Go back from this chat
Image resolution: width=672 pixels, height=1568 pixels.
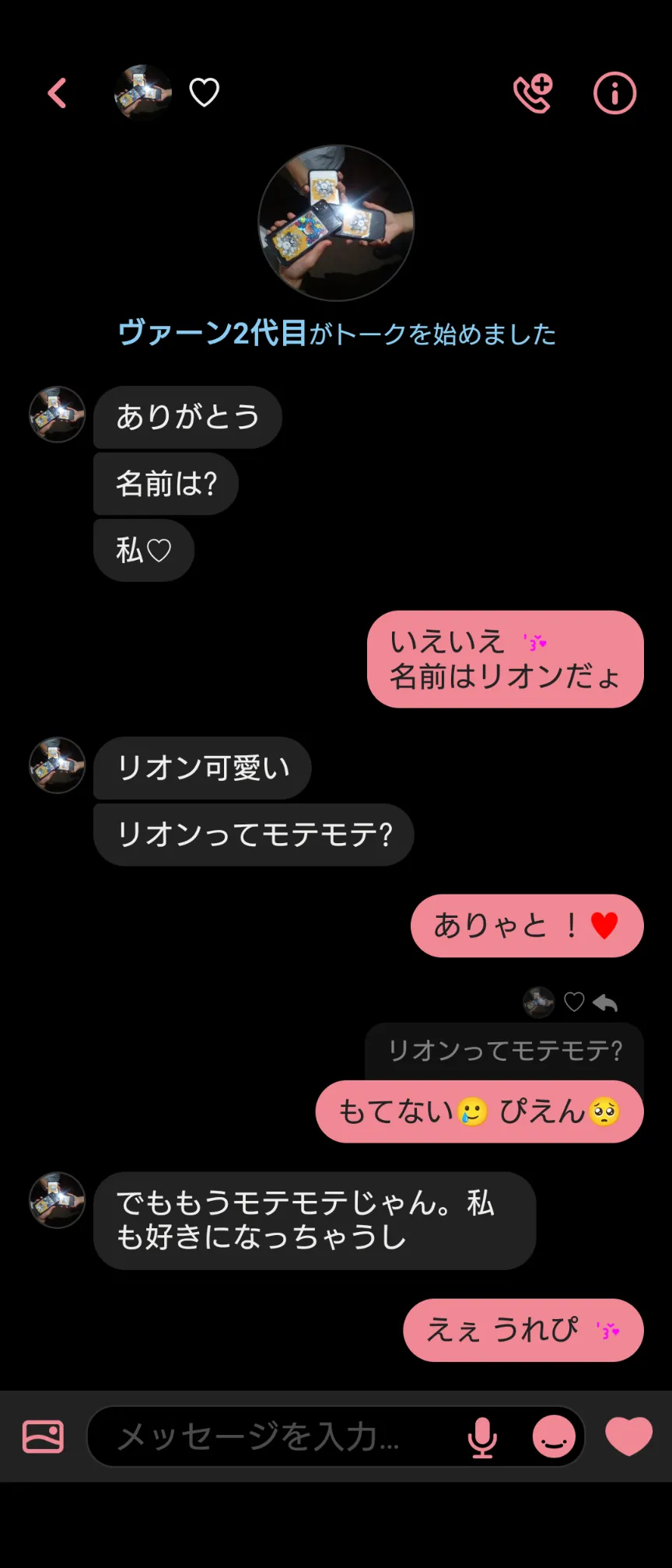pos(57,93)
